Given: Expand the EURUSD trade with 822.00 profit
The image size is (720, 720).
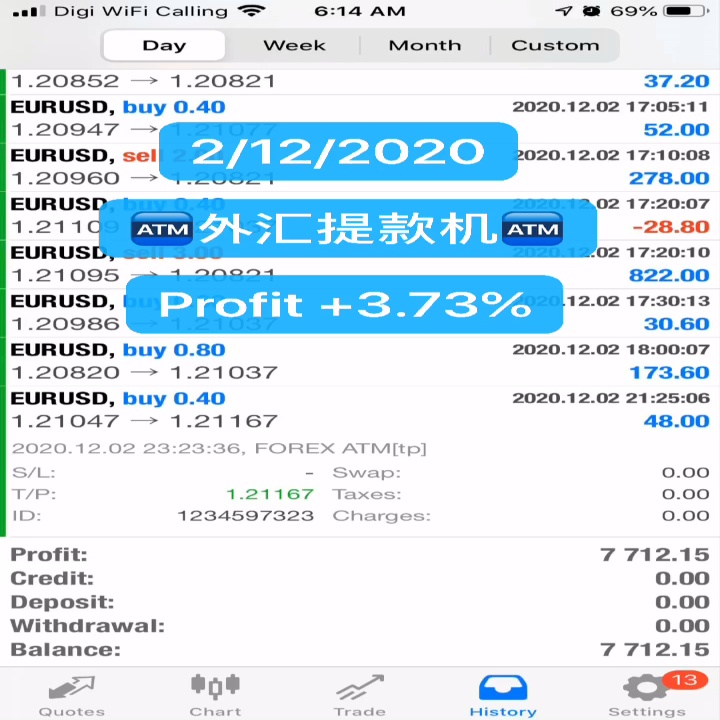Looking at the screenshot, I should click(360, 264).
